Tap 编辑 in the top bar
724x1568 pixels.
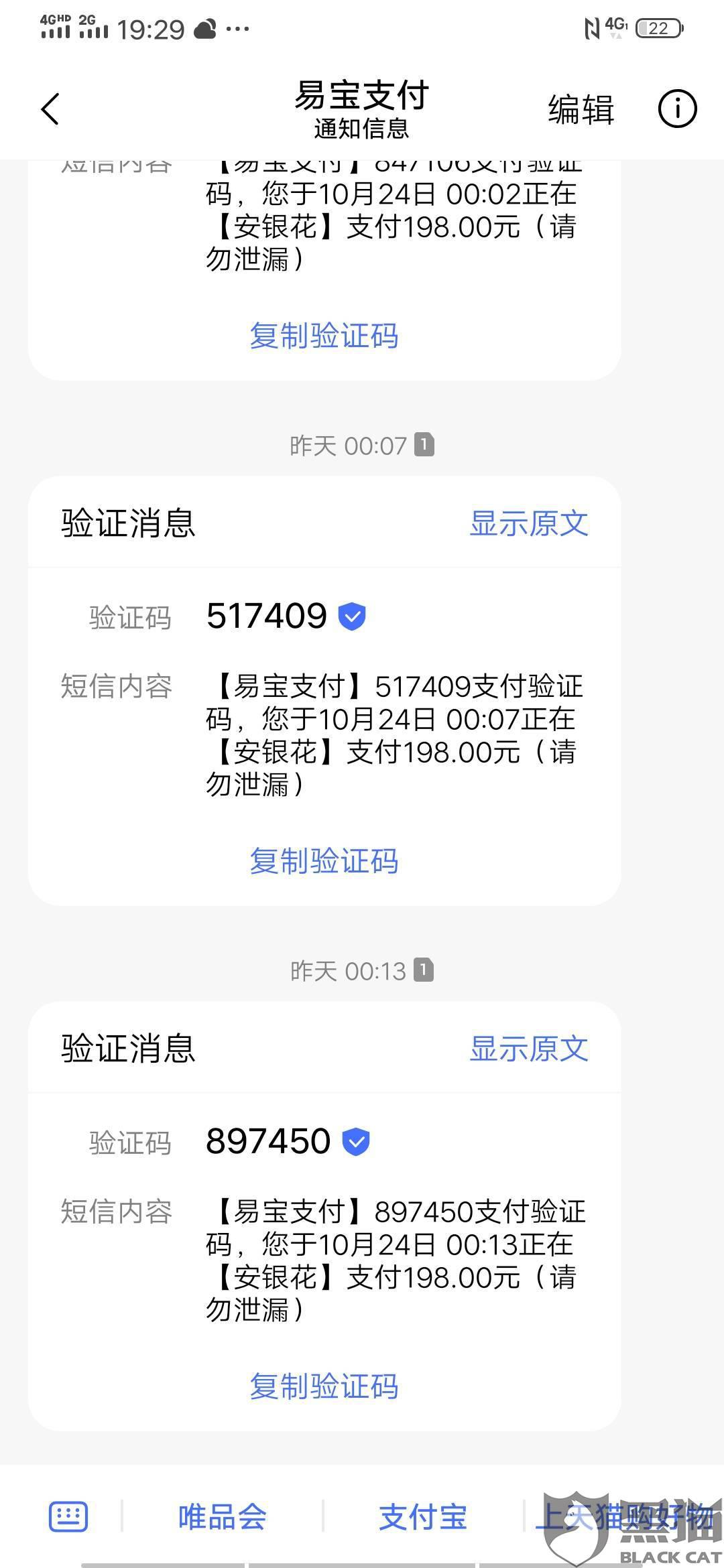(x=581, y=109)
